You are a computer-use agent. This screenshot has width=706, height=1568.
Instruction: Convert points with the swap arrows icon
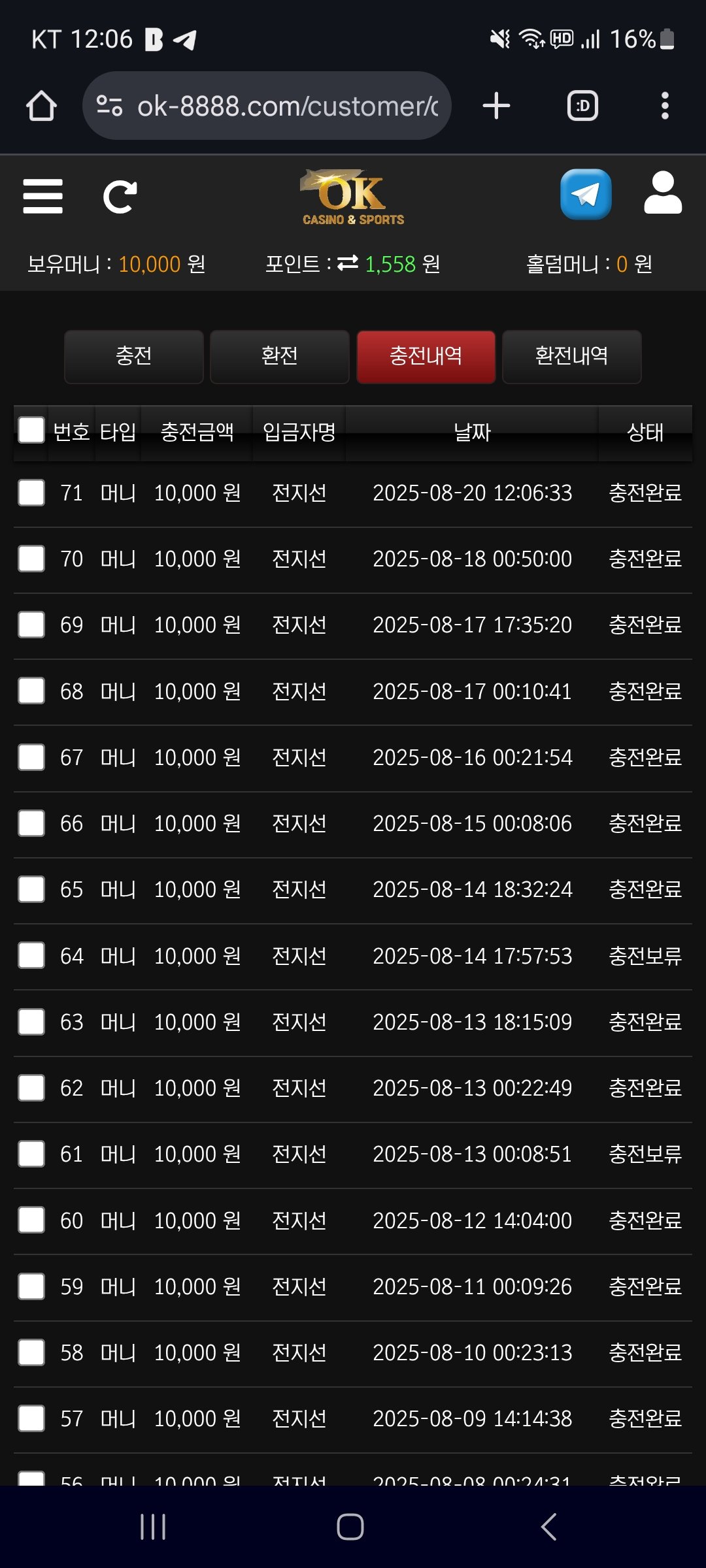348,263
